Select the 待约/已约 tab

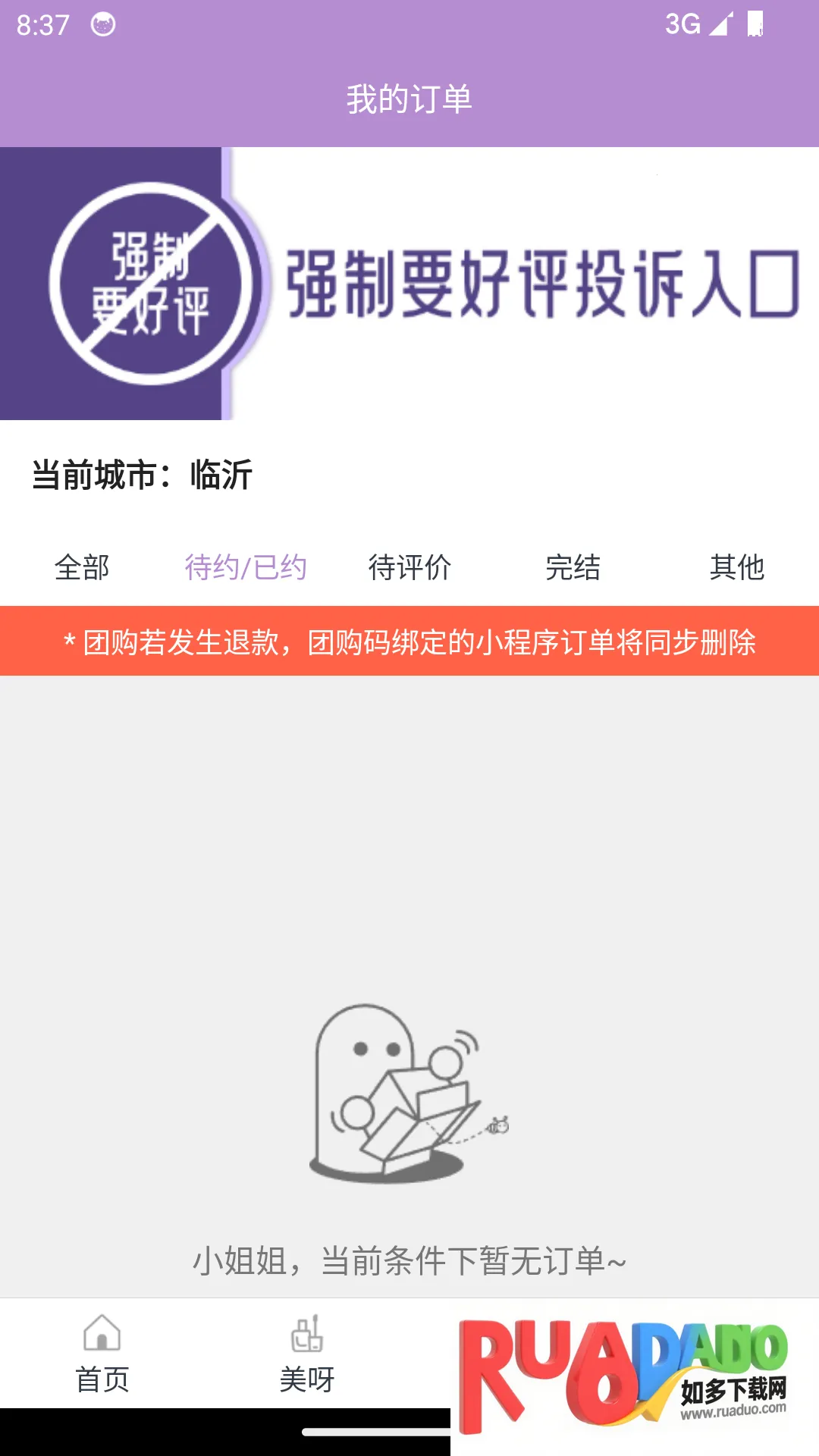point(246,567)
